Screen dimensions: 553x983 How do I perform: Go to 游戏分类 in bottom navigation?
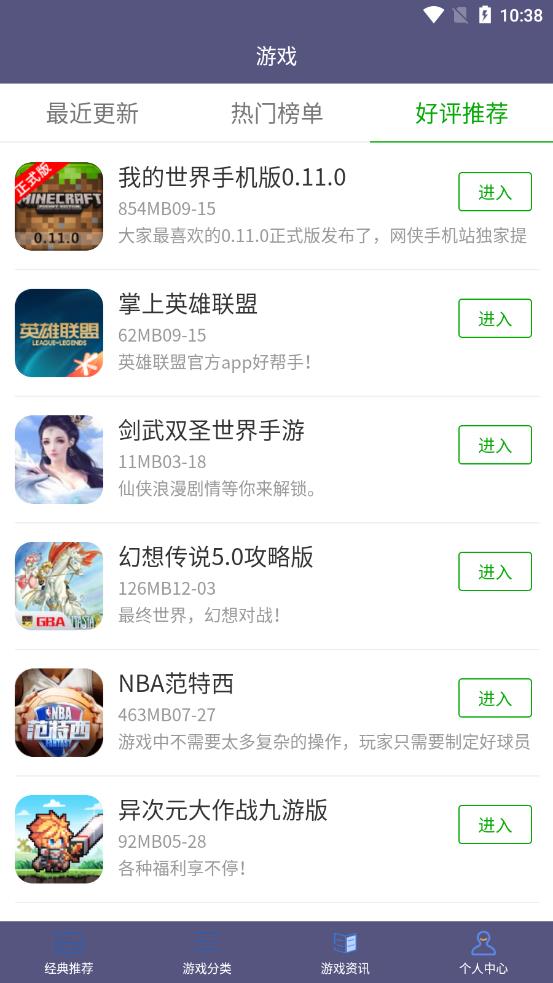tap(207, 952)
